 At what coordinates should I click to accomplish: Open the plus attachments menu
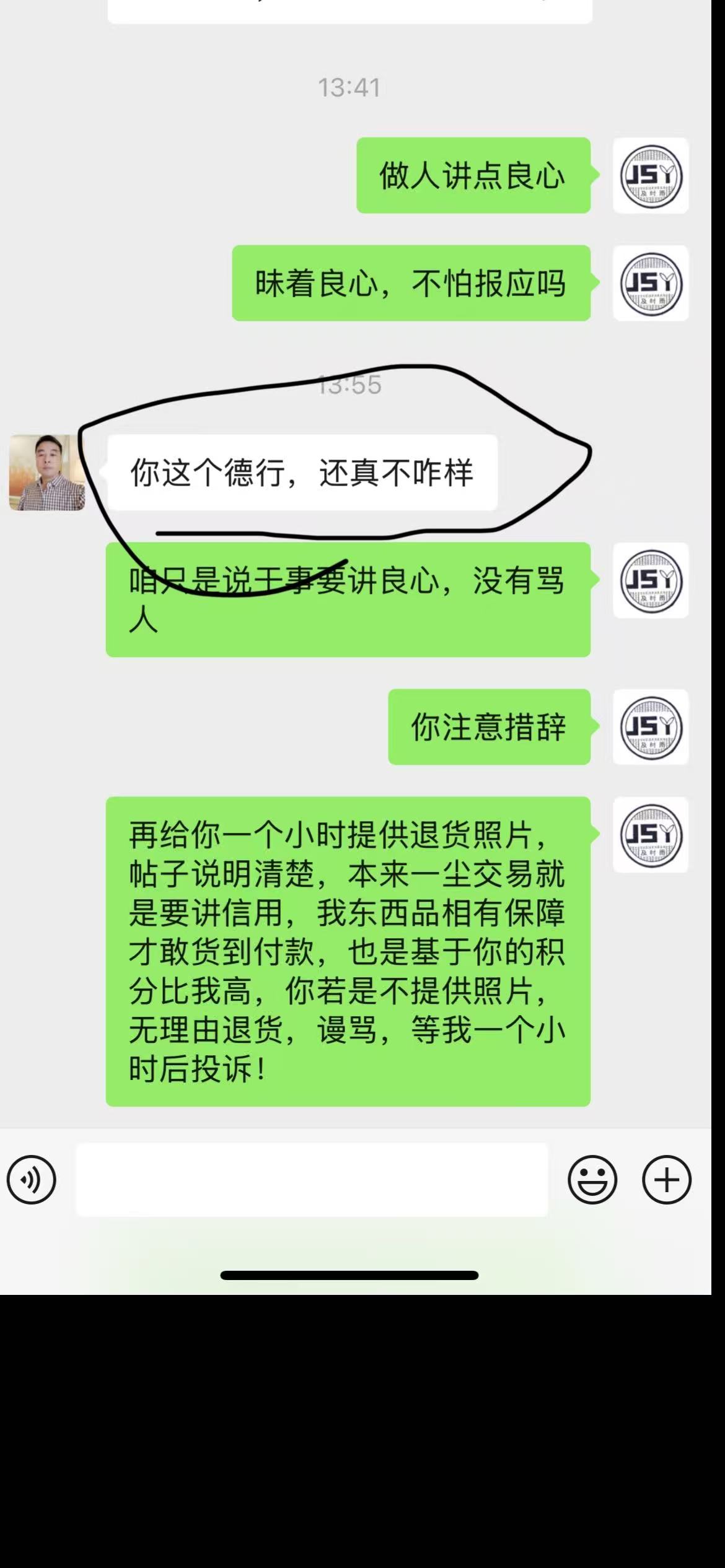667,1180
